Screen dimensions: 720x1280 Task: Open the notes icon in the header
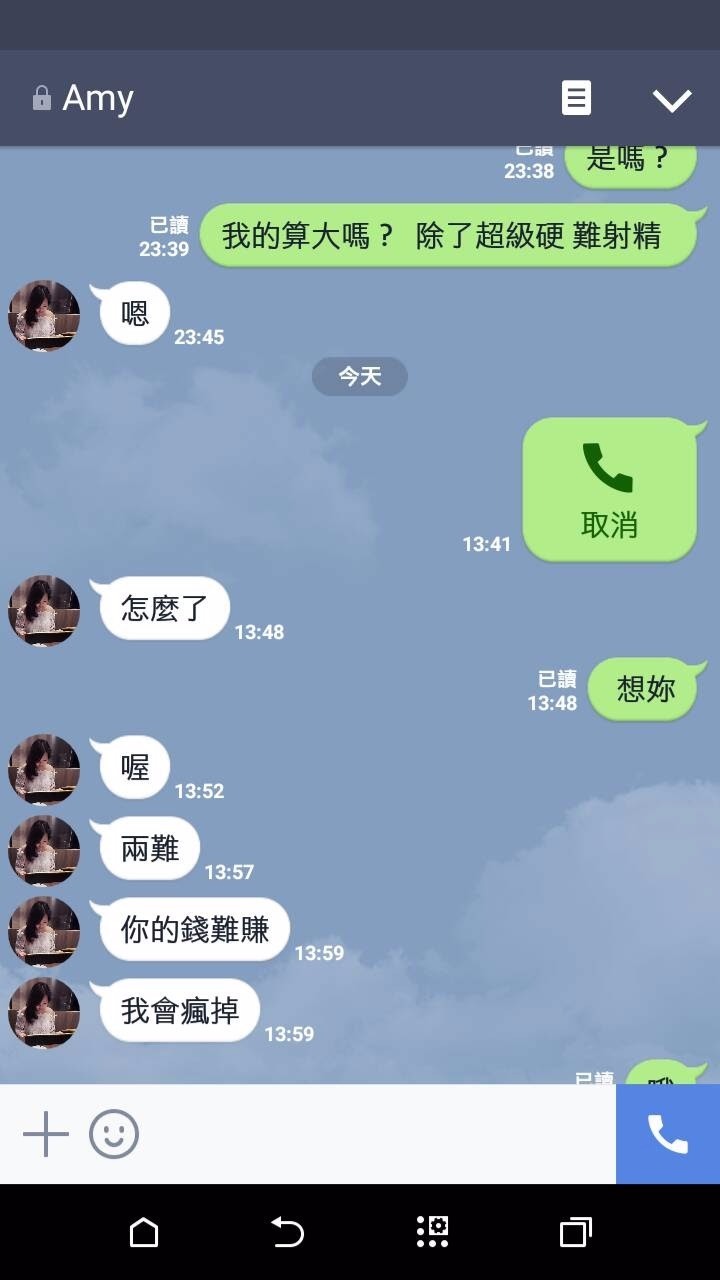pyautogui.click(x=576, y=98)
